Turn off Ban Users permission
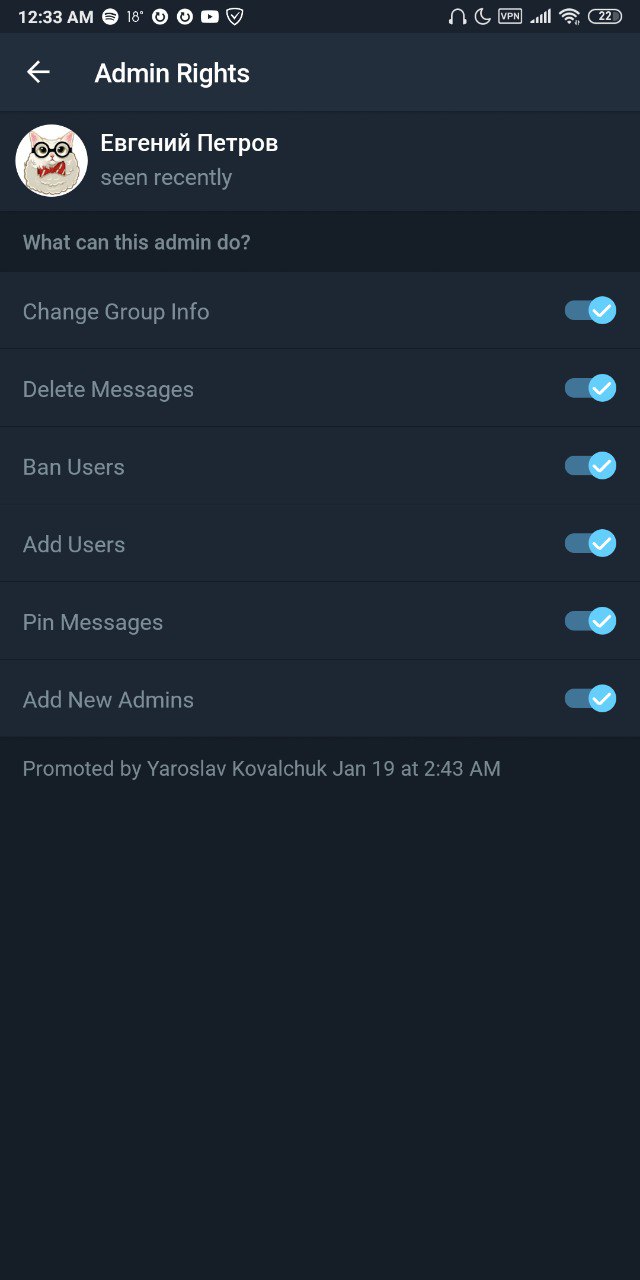Viewport: 640px width, 1280px height. click(590, 466)
